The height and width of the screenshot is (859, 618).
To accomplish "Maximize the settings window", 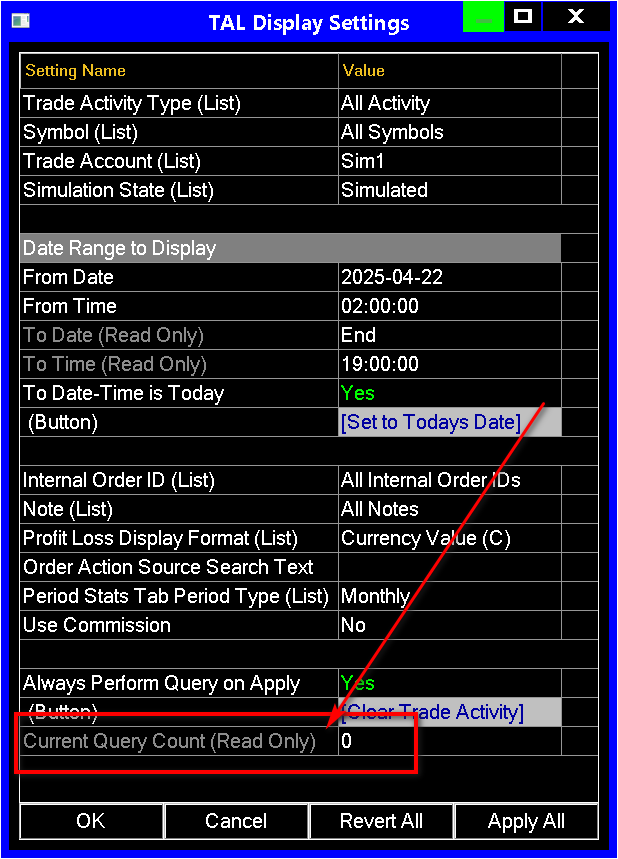I will 523,17.
